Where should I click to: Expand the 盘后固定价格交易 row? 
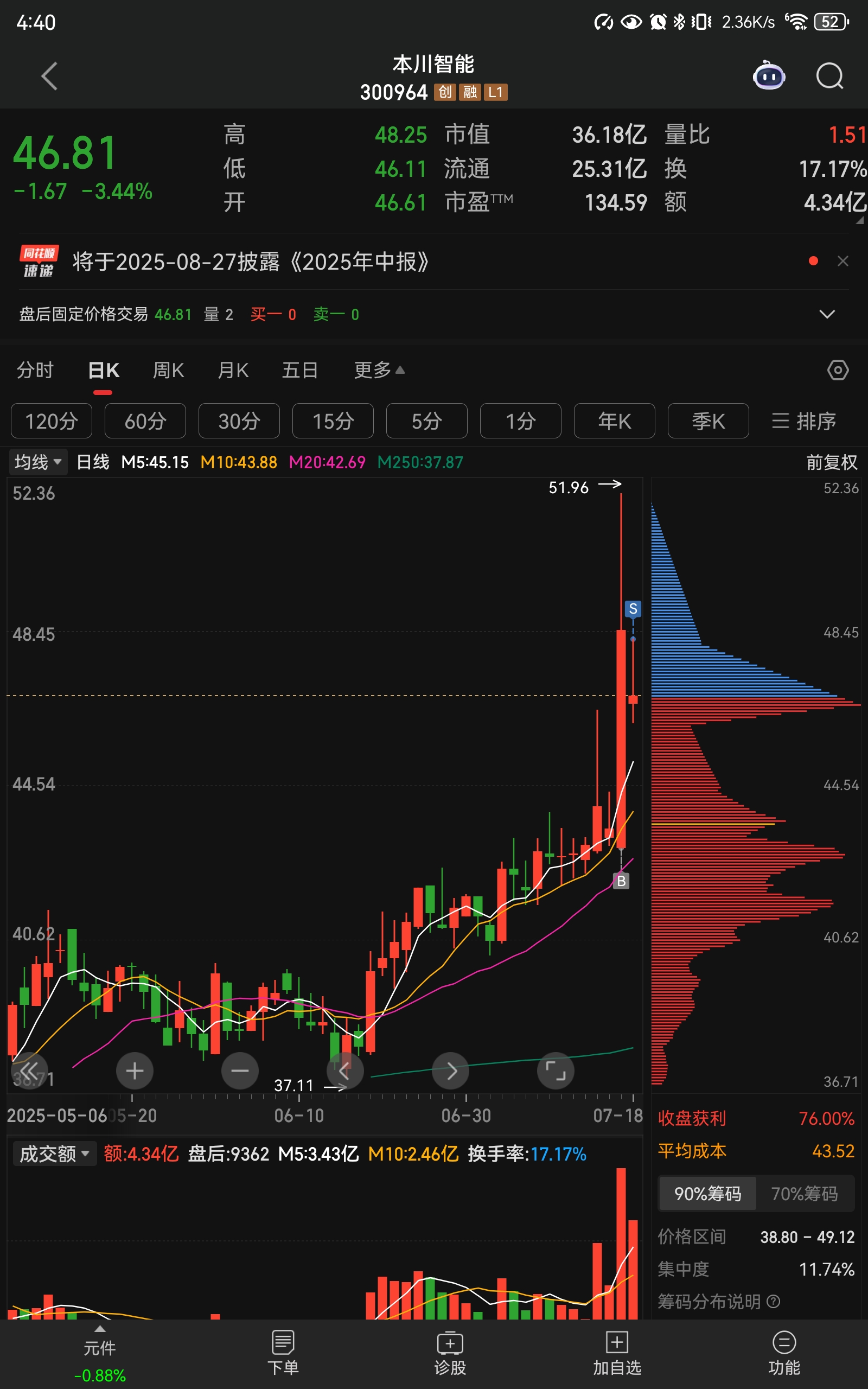point(827,314)
